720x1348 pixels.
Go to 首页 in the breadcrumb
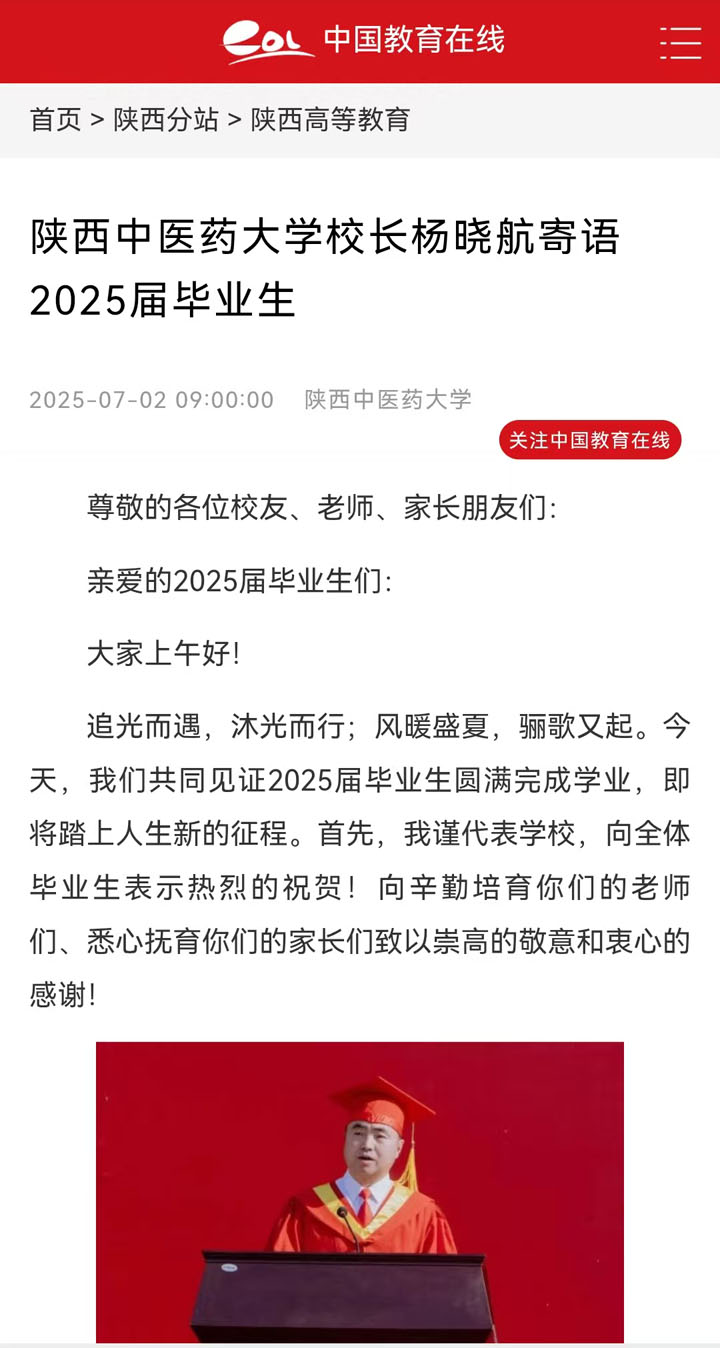(56, 120)
